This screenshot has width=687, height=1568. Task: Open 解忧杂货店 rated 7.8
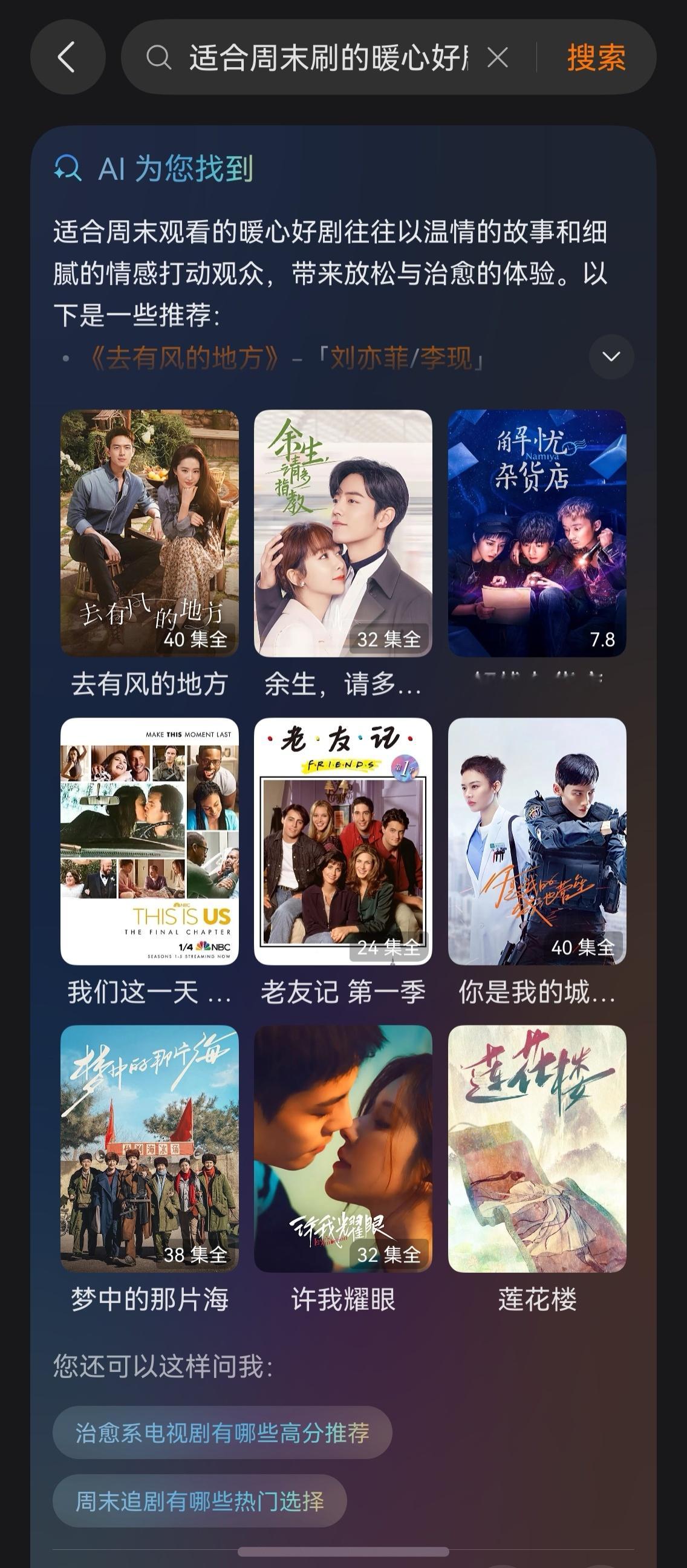(x=536, y=533)
